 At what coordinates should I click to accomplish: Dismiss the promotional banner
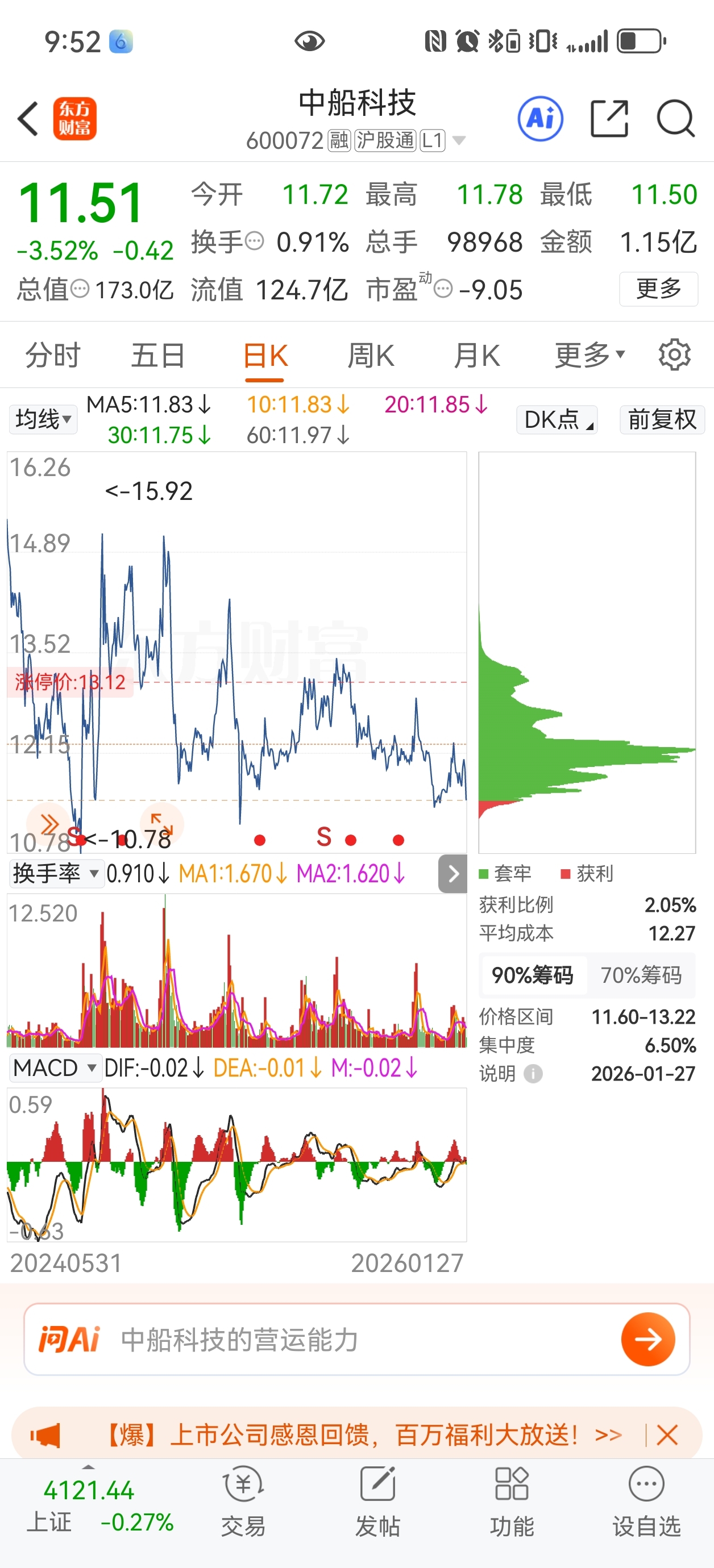[667, 1434]
